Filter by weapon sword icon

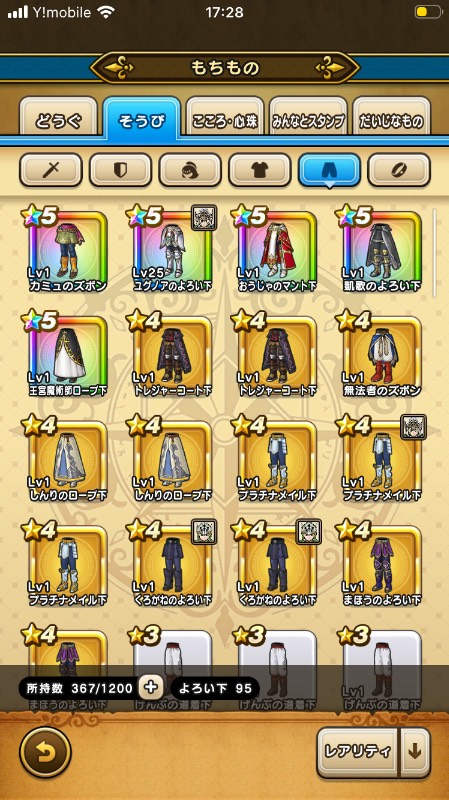(x=51, y=170)
